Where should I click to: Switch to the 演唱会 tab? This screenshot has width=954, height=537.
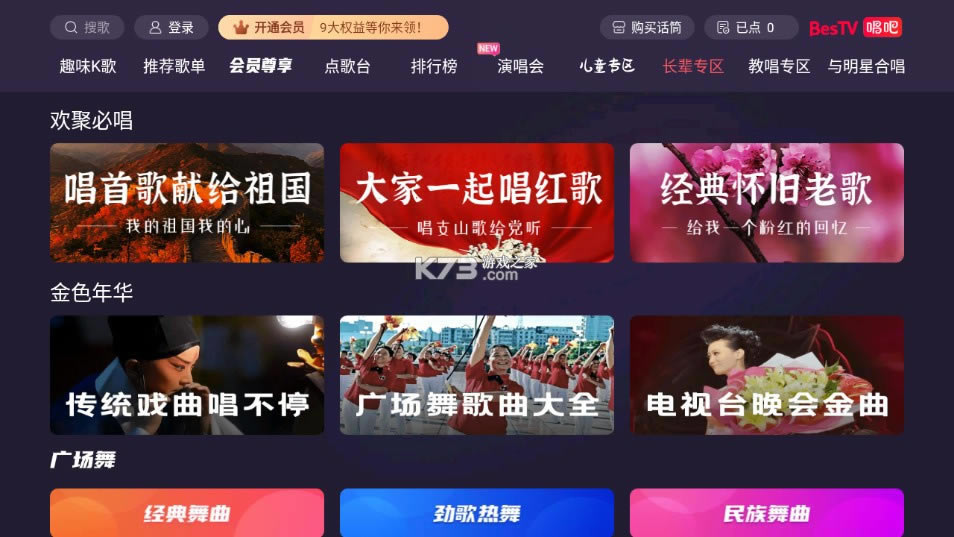click(x=520, y=66)
